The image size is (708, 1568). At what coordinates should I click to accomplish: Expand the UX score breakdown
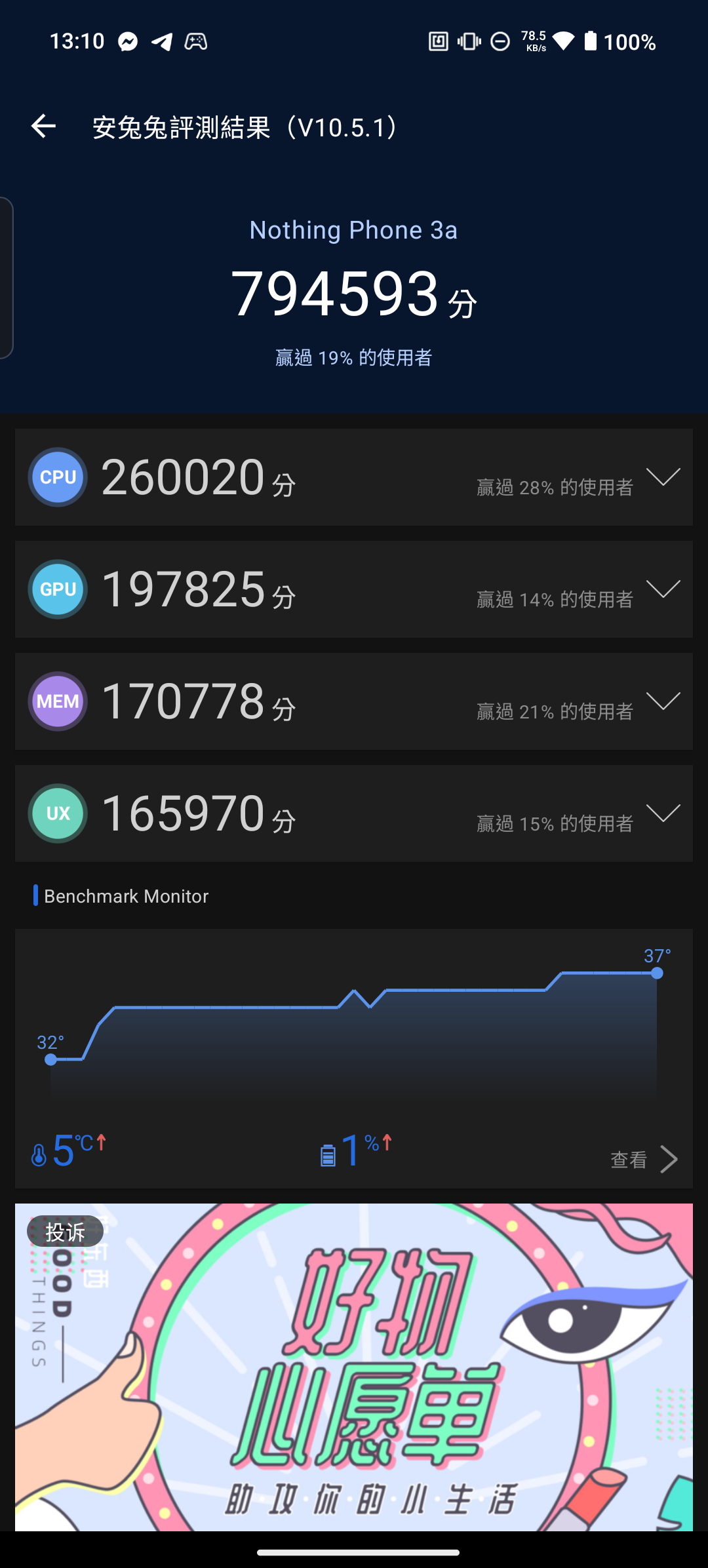point(663,813)
